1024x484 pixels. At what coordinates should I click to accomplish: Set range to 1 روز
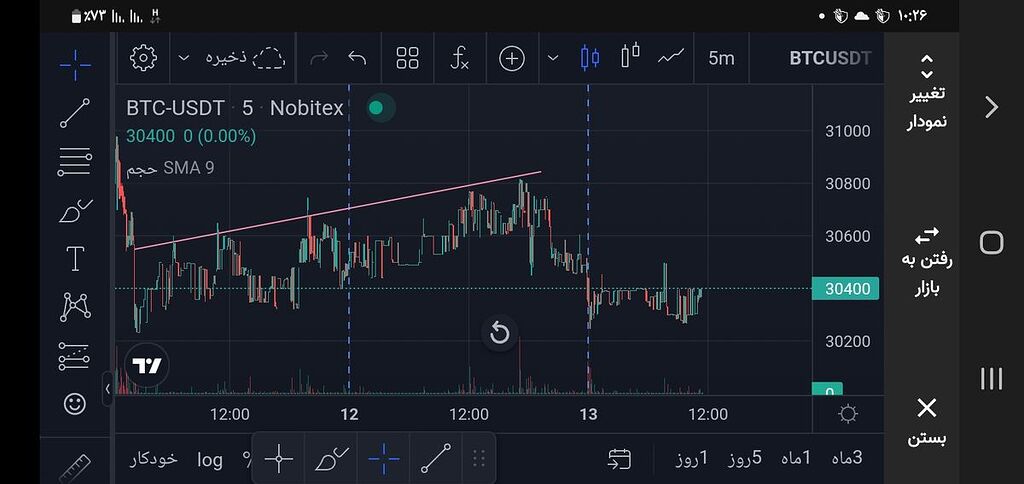click(x=692, y=458)
